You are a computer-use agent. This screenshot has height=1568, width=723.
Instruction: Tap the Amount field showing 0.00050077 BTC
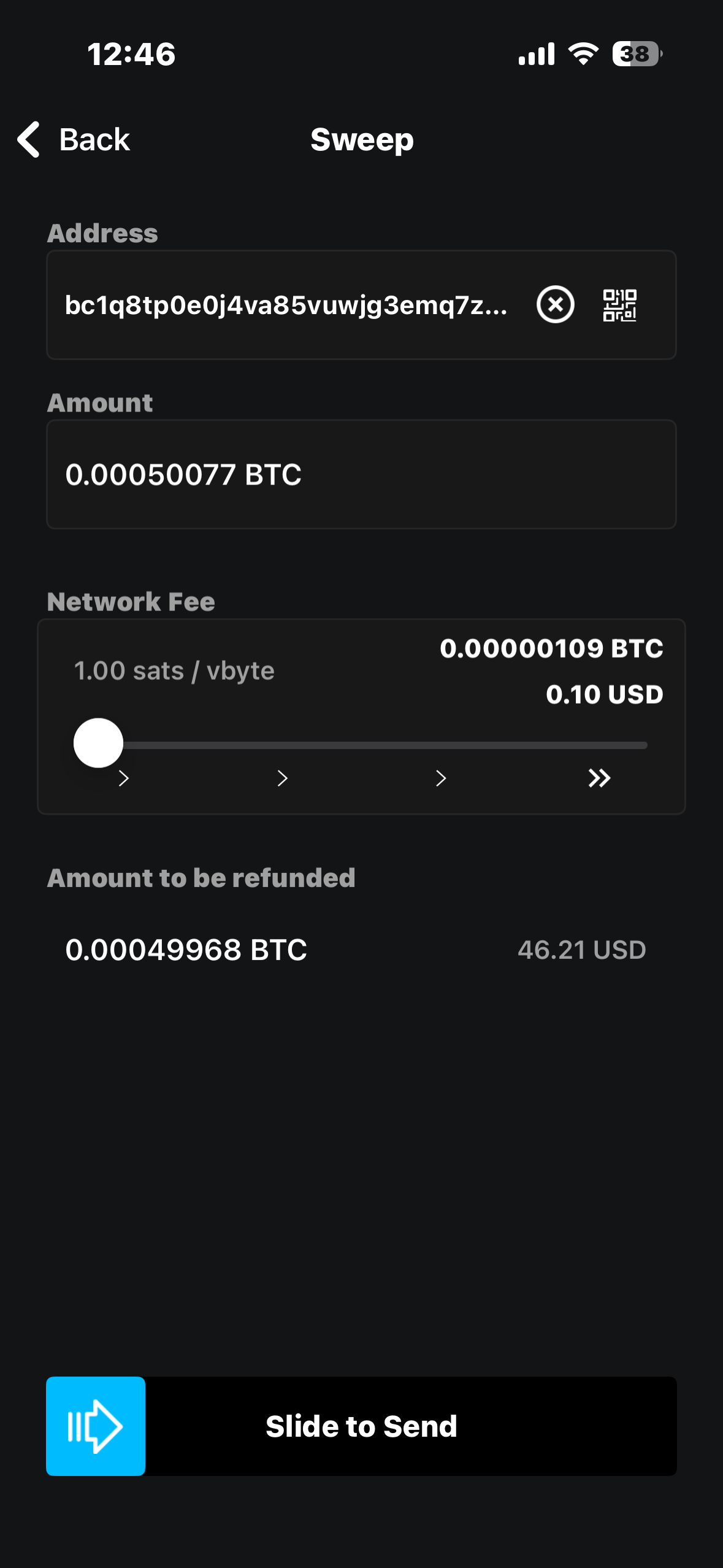(x=362, y=474)
